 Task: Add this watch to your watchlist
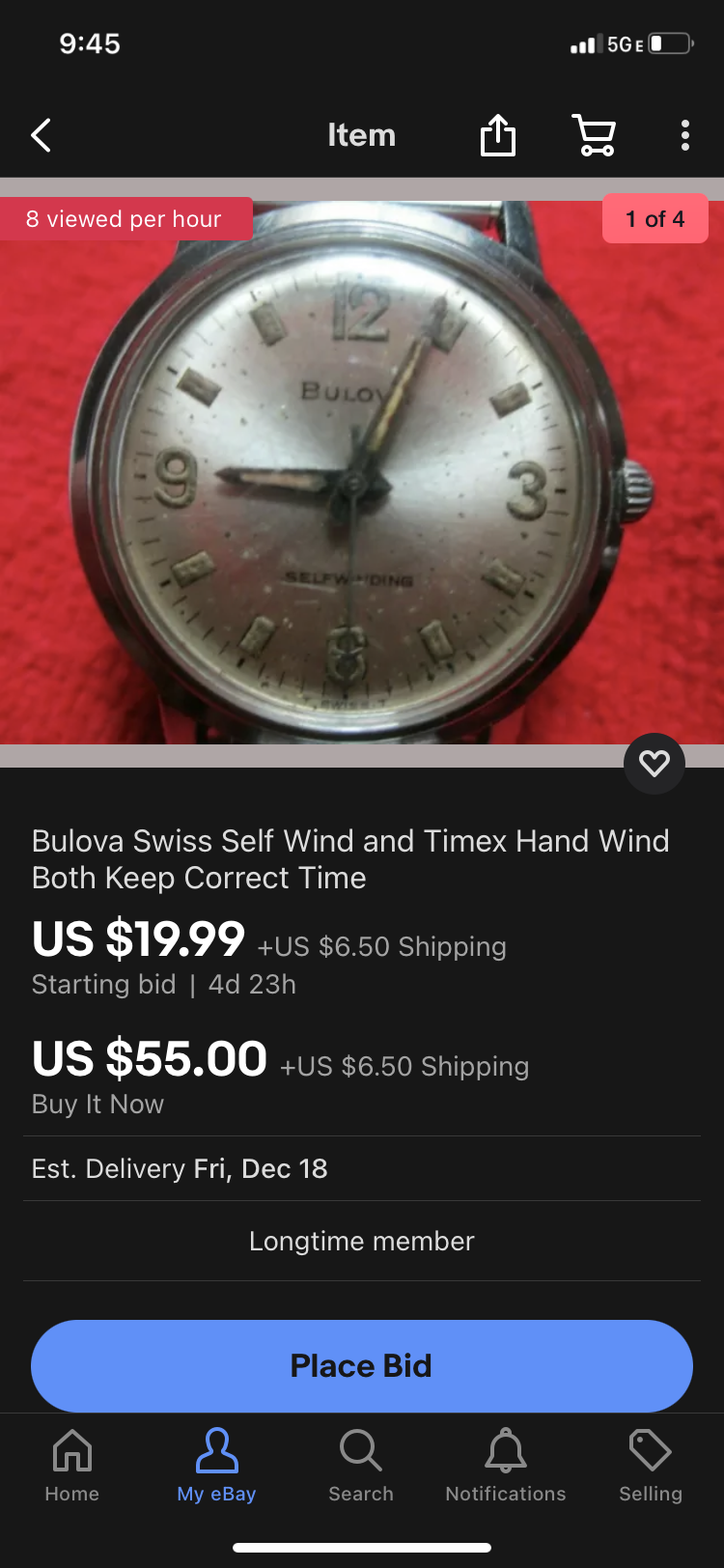[x=654, y=764]
